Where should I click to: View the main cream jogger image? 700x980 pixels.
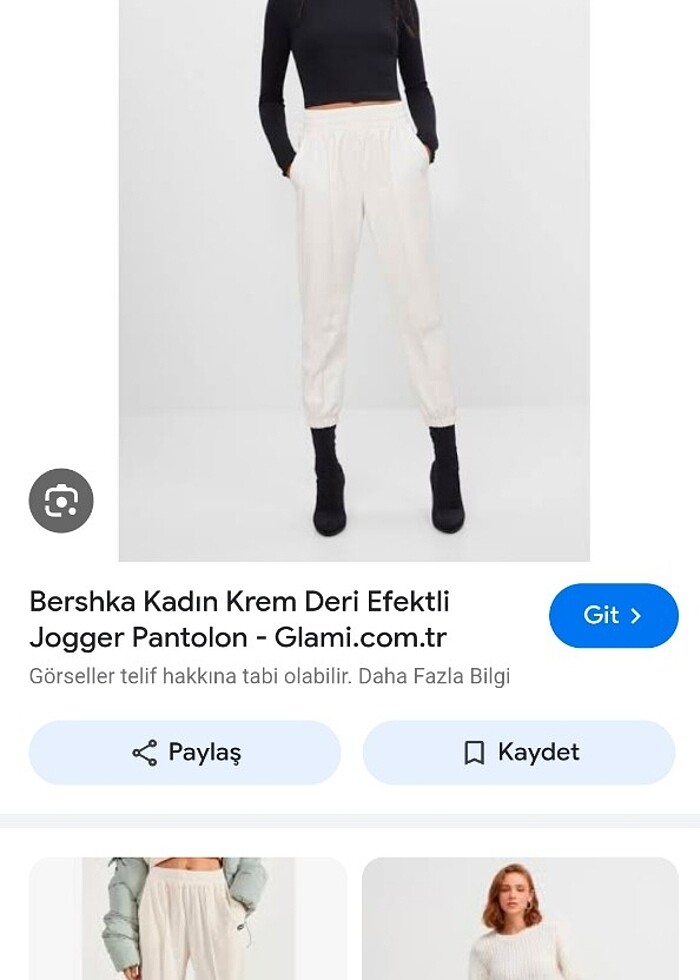(x=354, y=280)
